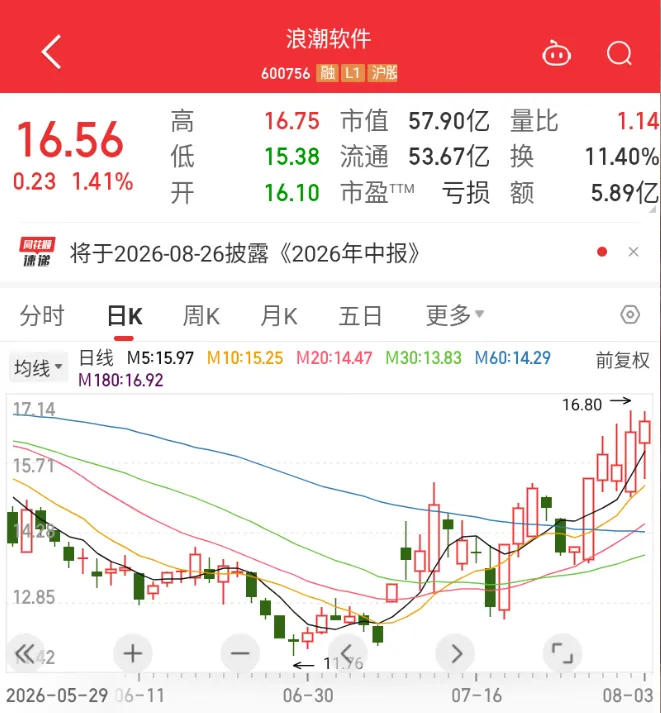Show the 五日 chart tab
This screenshot has height=713, width=661.
pos(360,315)
